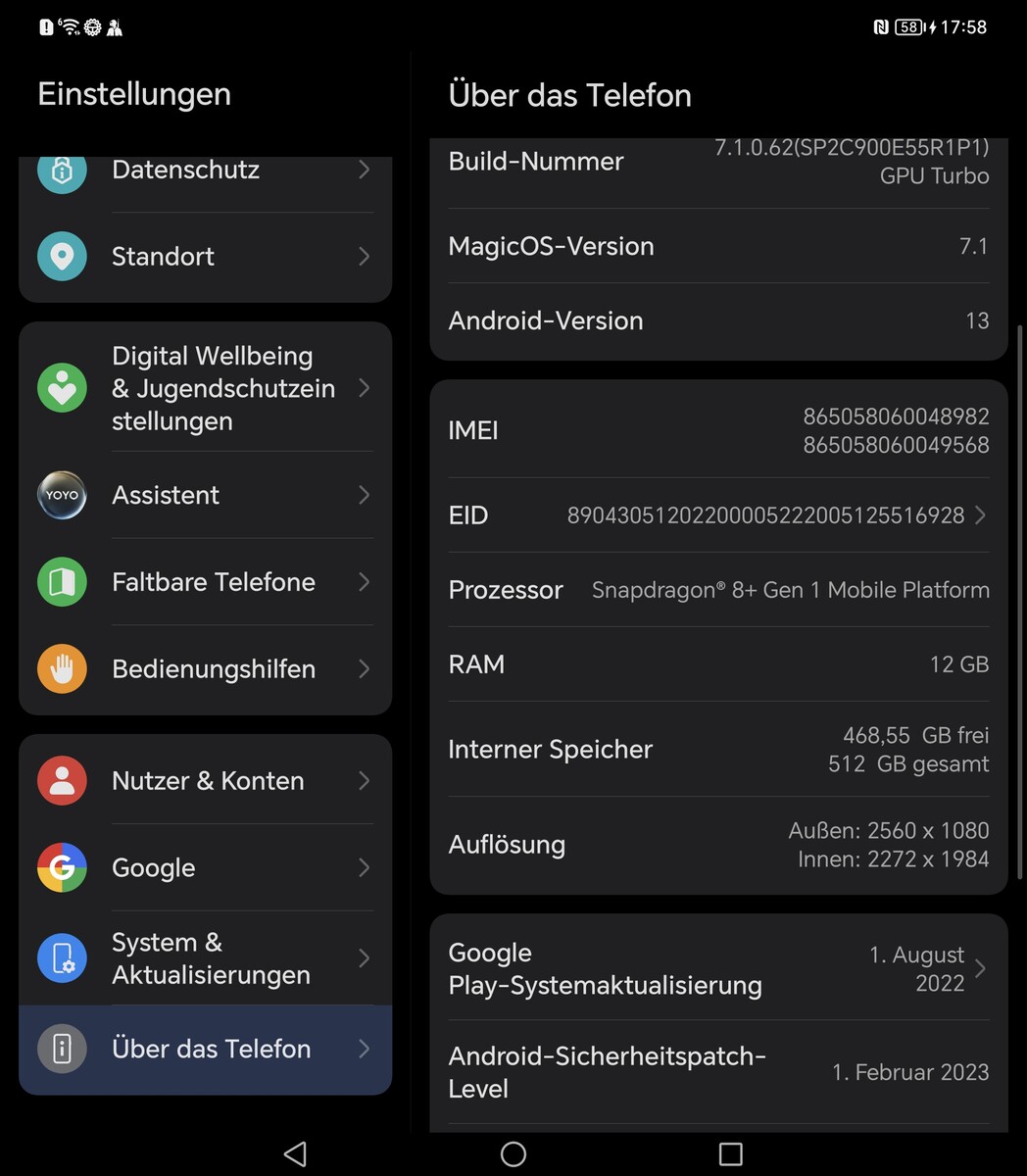Open Digital Wellbeing & Jugendschutzeinstellungen

click(205, 388)
